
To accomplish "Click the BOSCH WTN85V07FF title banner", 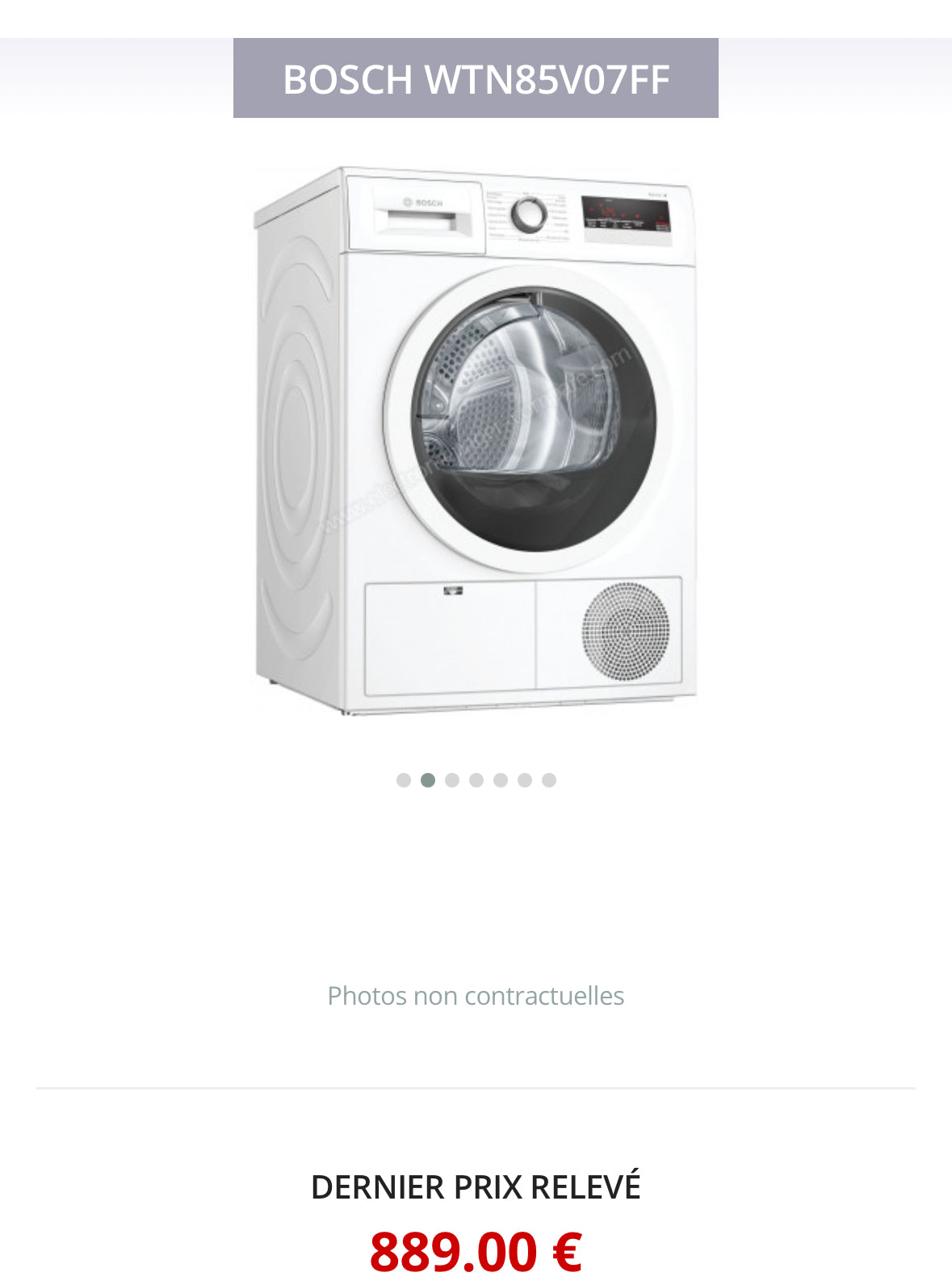I will click(x=476, y=78).
